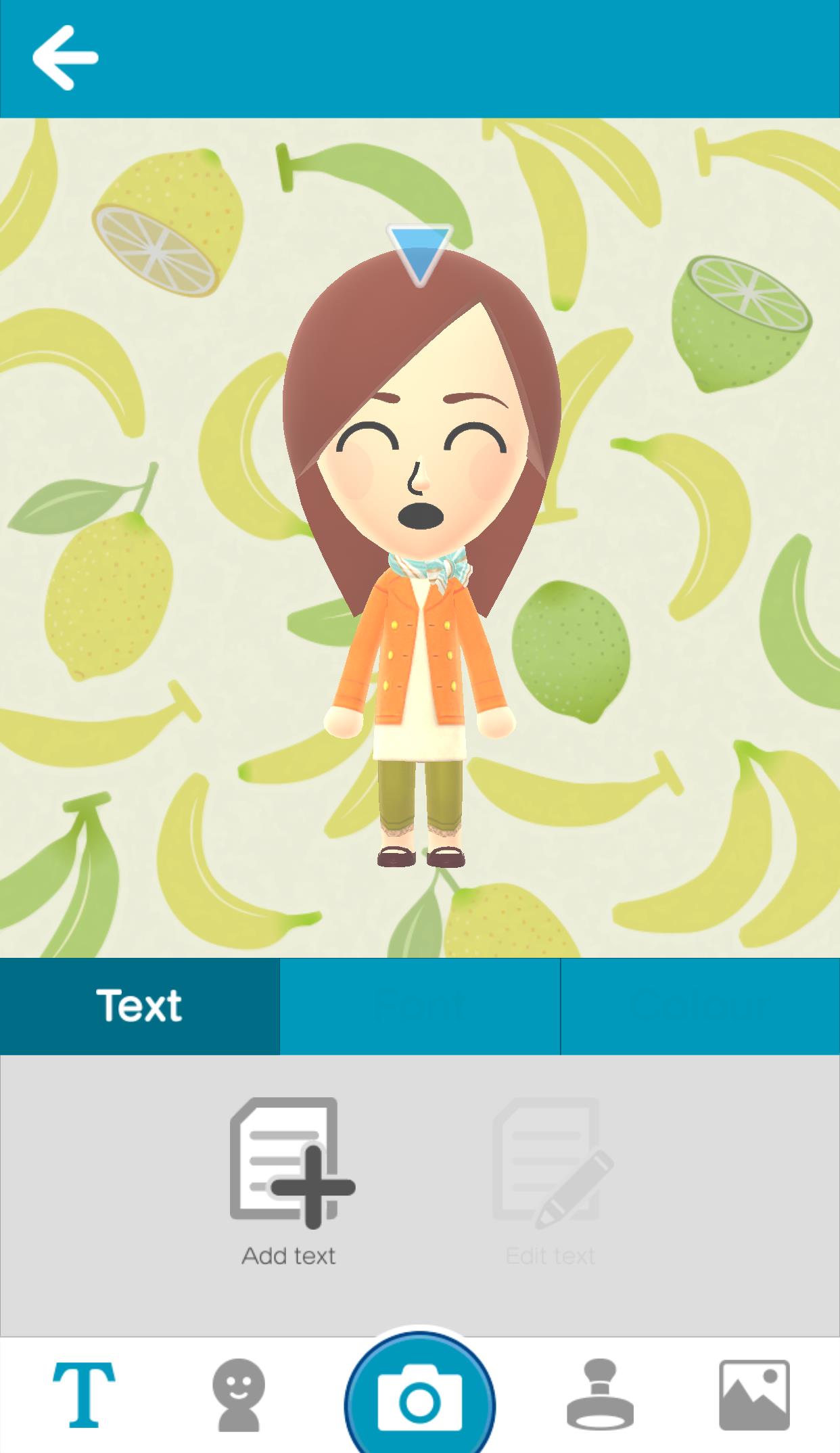Select the Text tab
The image size is (840, 1453).
[139, 1006]
